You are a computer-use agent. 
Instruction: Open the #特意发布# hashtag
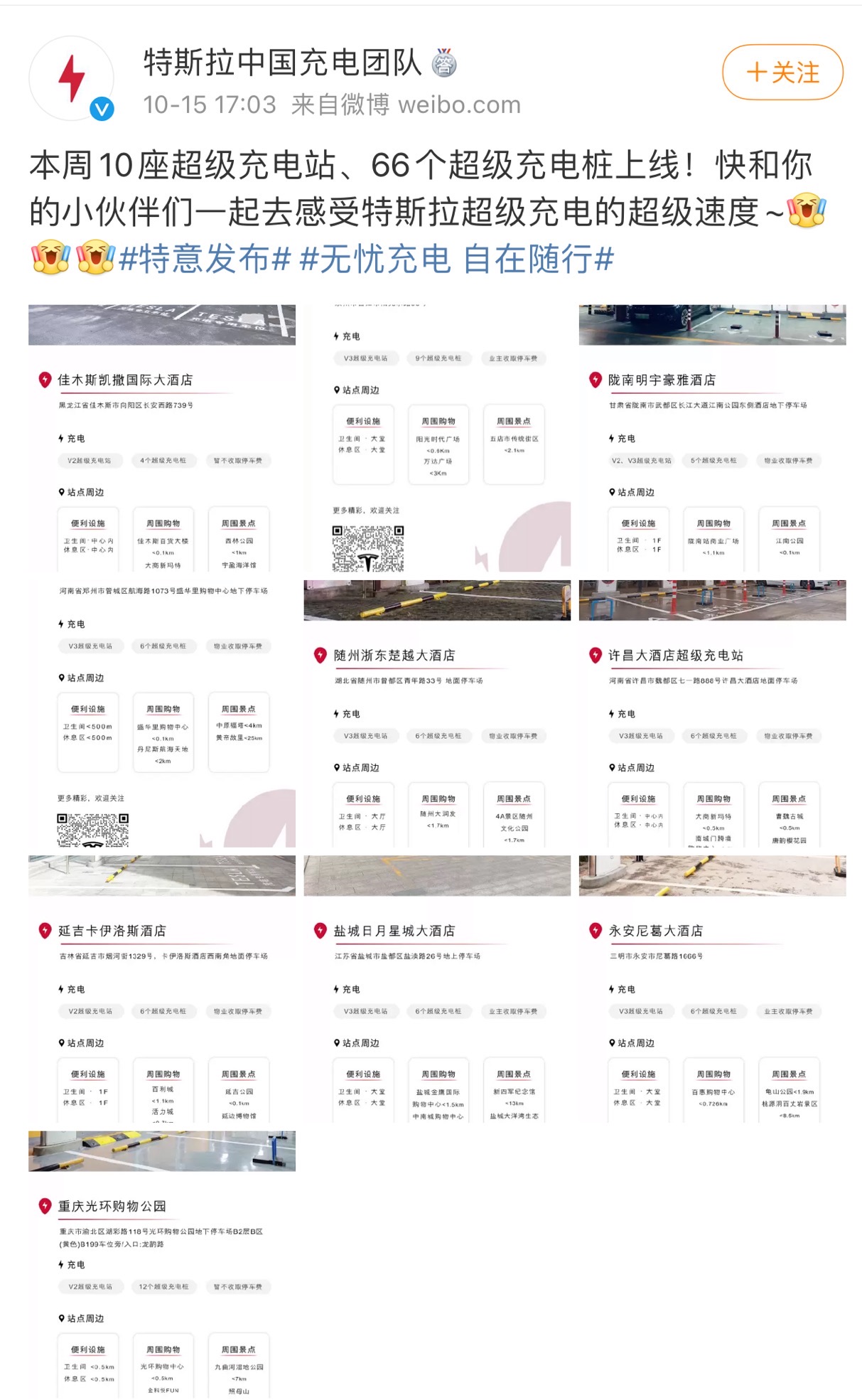pyautogui.click(x=205, y=259)
